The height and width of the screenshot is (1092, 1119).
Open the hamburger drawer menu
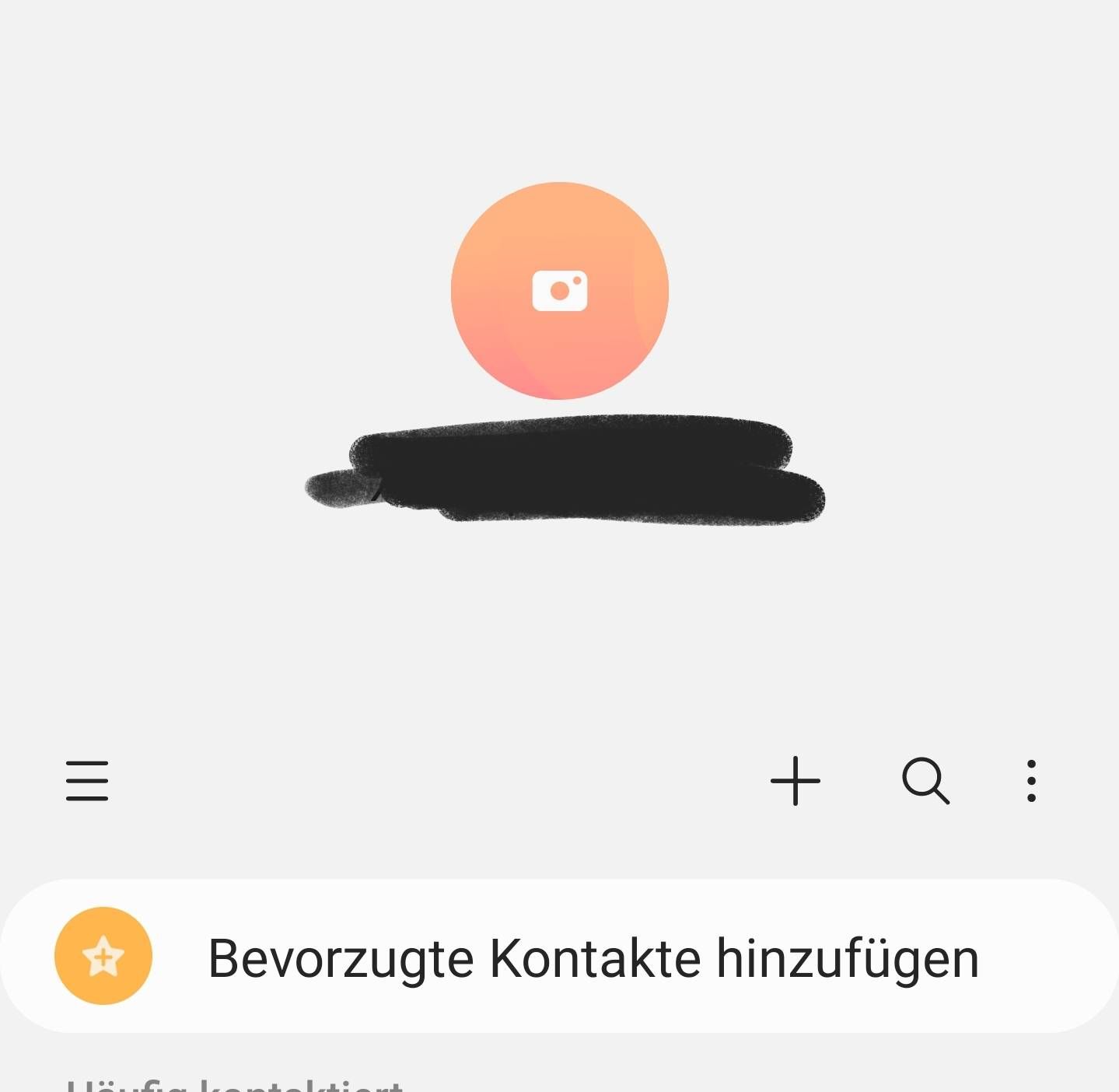87,781
